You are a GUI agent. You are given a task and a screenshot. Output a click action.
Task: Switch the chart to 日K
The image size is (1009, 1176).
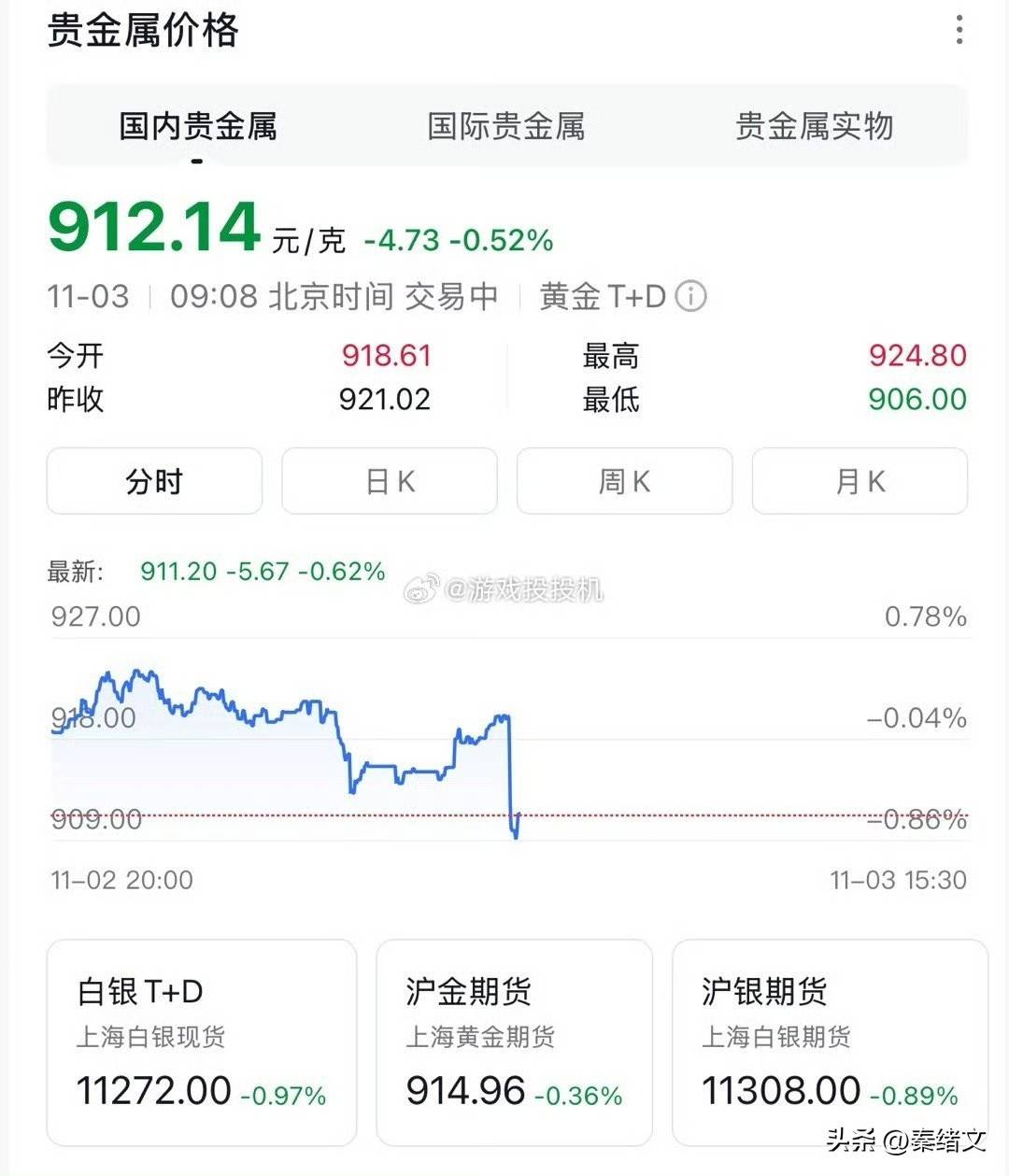(390, 481)
